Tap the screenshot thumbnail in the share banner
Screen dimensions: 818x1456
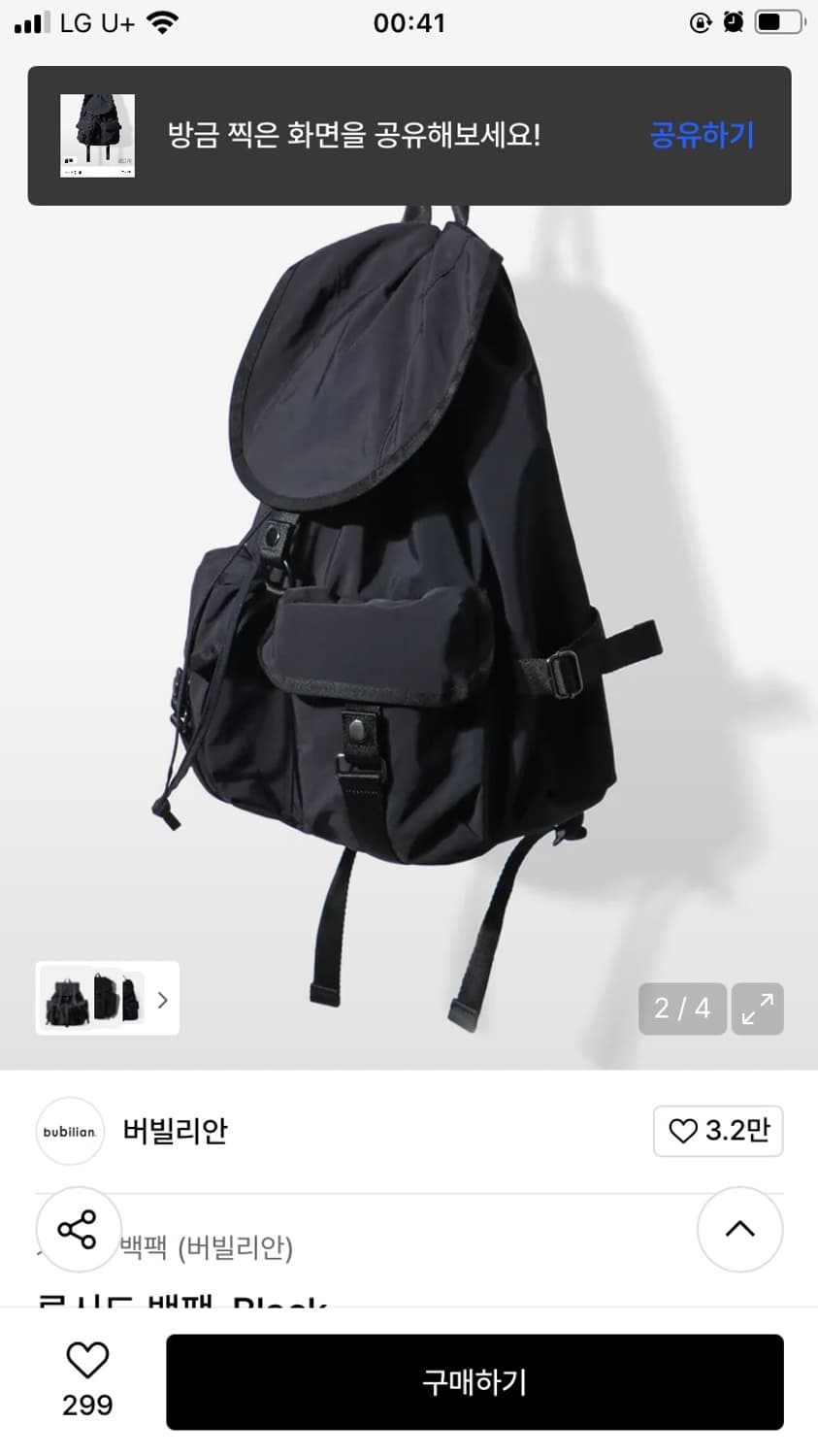point(96,135)
